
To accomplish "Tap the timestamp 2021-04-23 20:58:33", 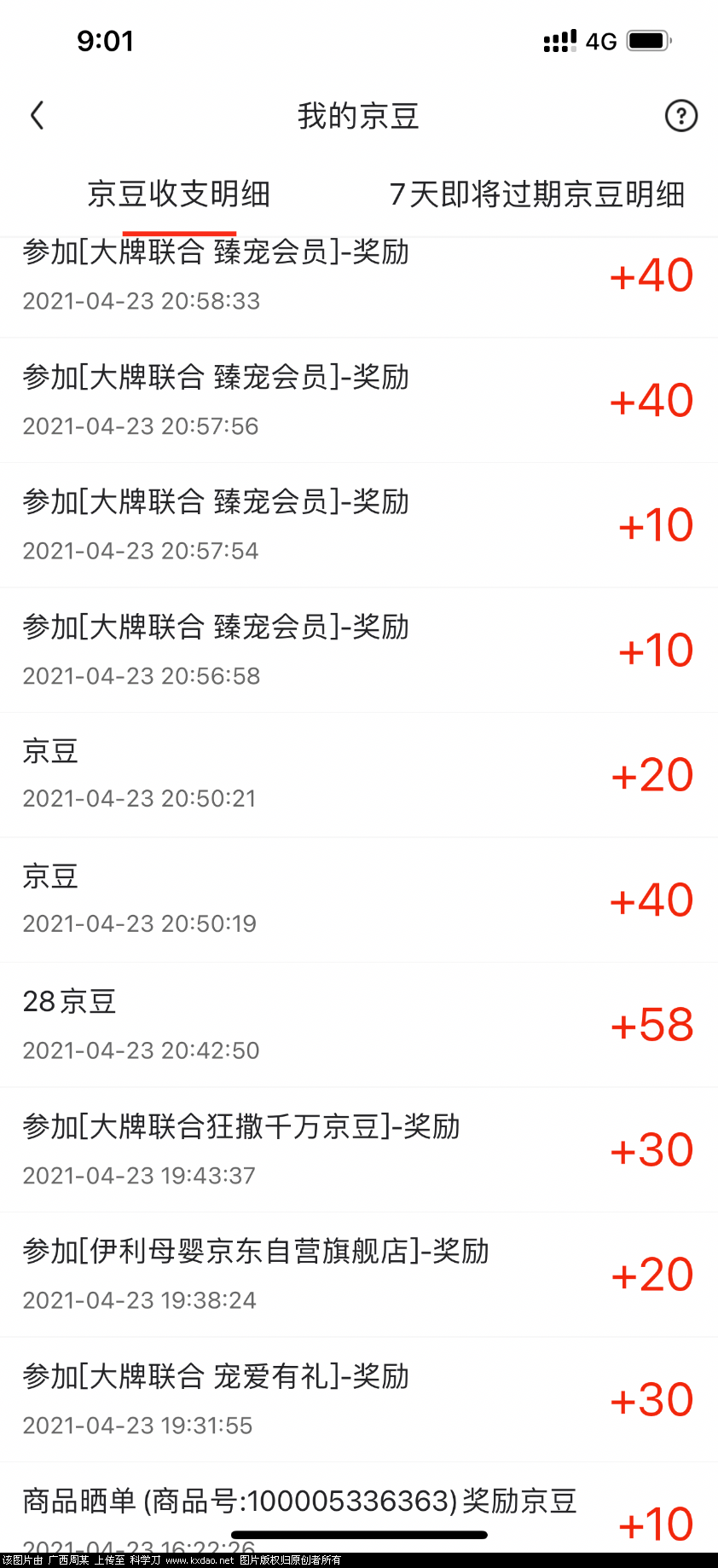I will pos(141,300).
